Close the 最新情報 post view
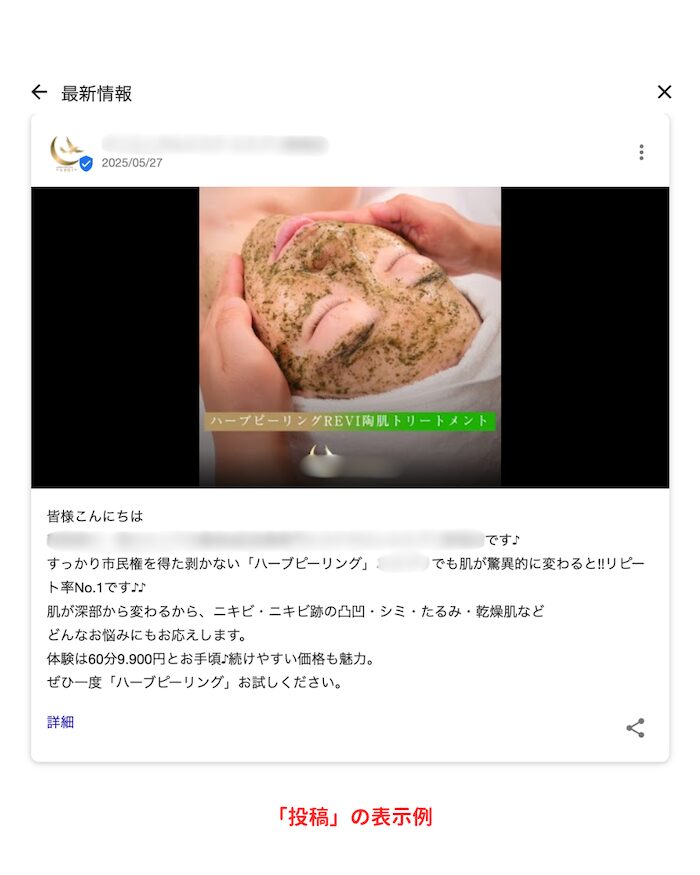This screenshot has width=700, height=875. pyautogui.click(x=664, y=92)
